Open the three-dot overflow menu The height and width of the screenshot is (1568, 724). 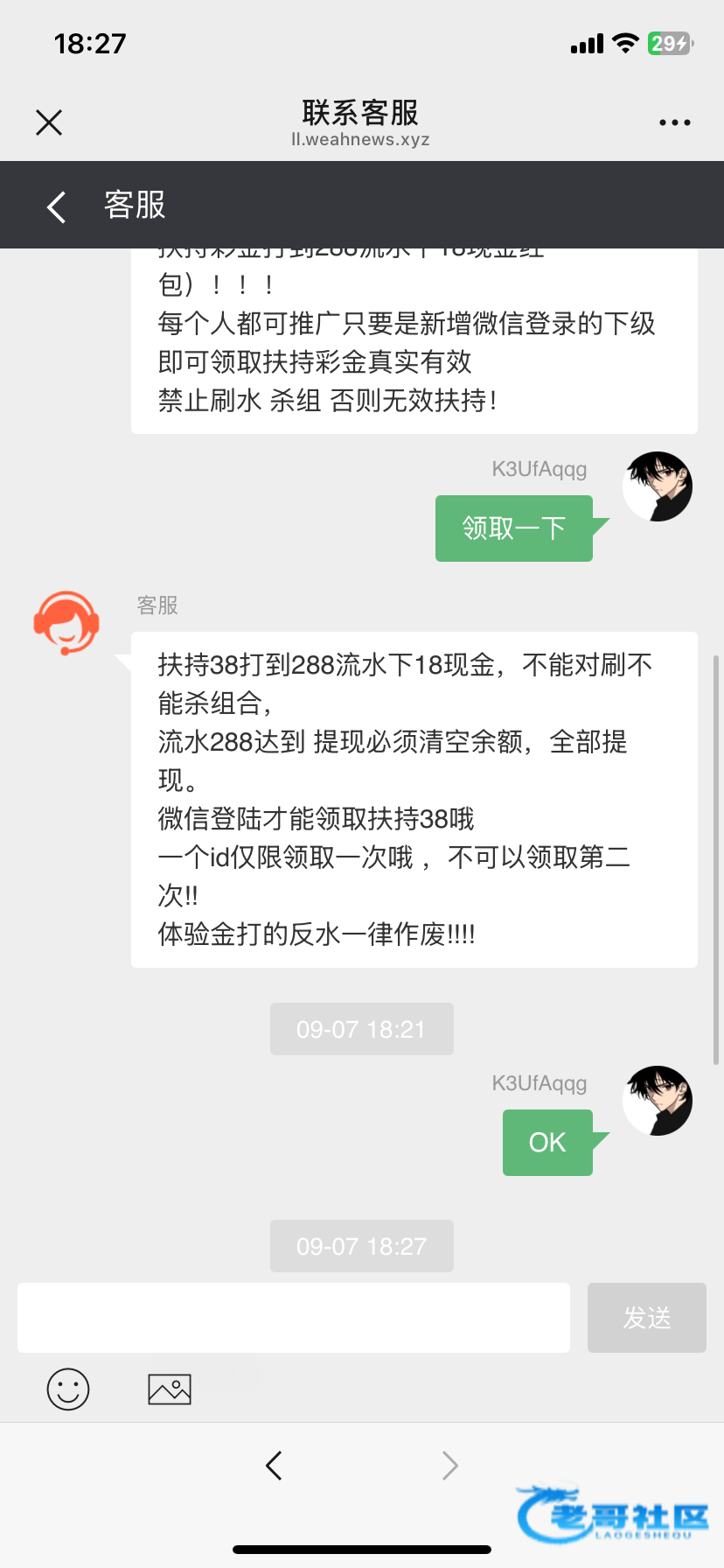[674, 122]
